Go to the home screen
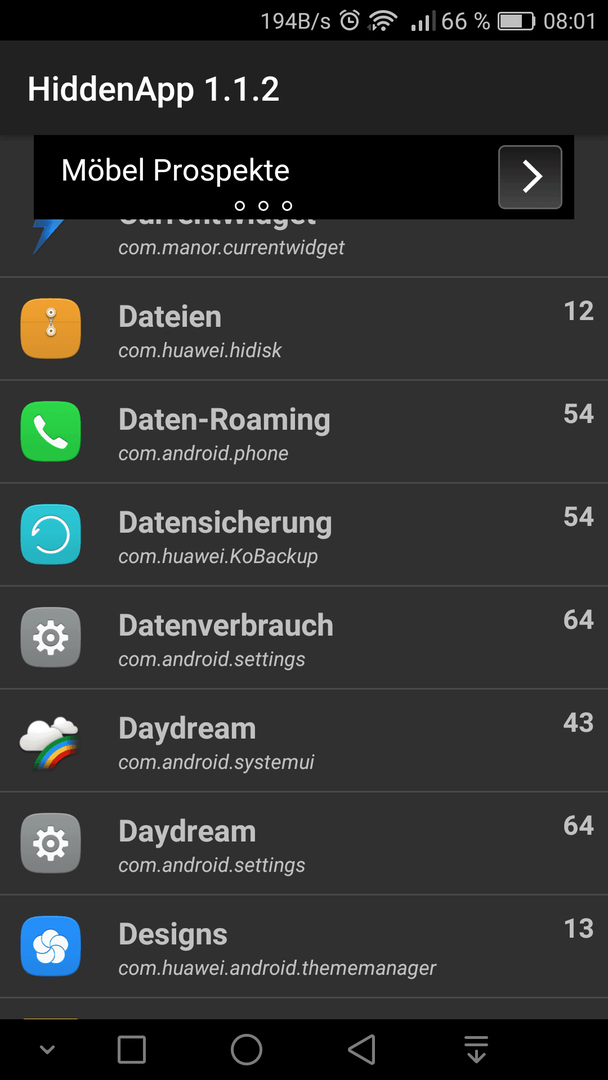The height and width of the screenshot is (1080, 608). coord(247,1050)
